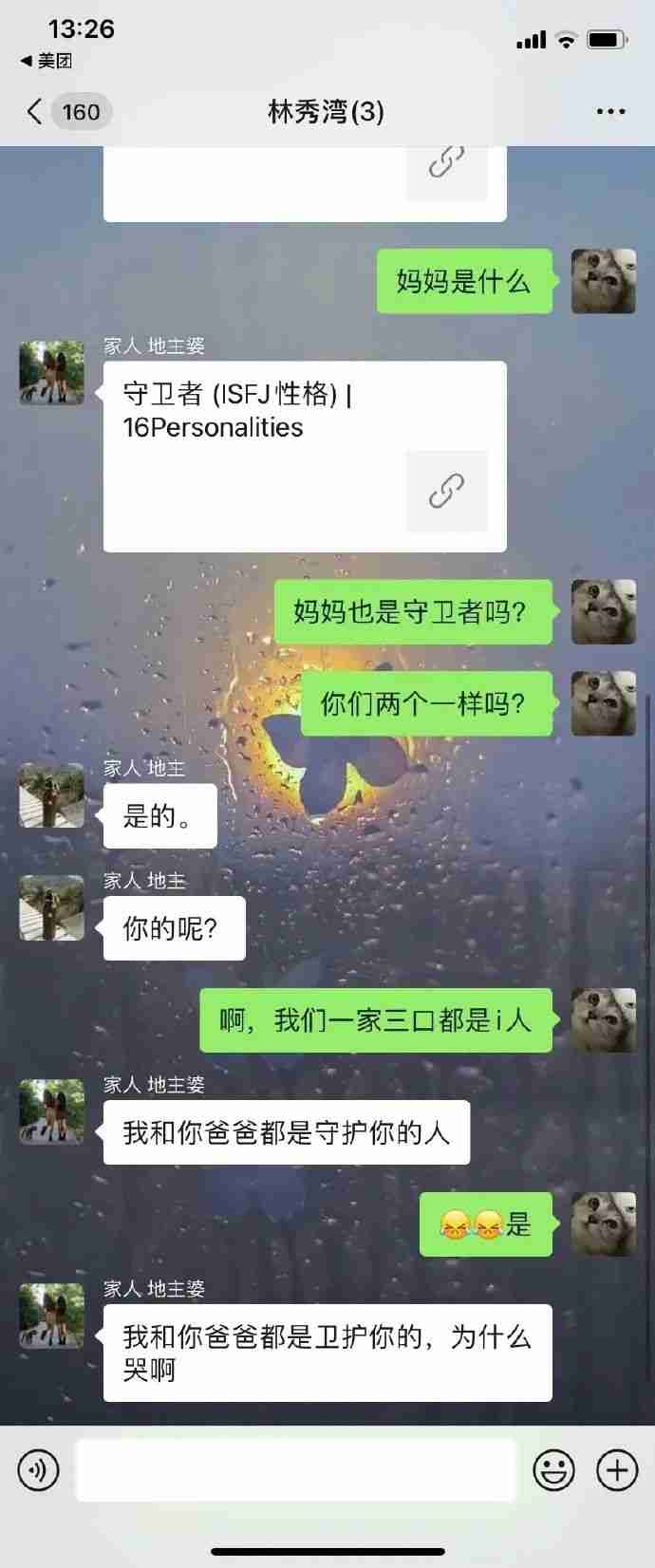
Task: Switch to voice message input
Action: coord(38,1470)
